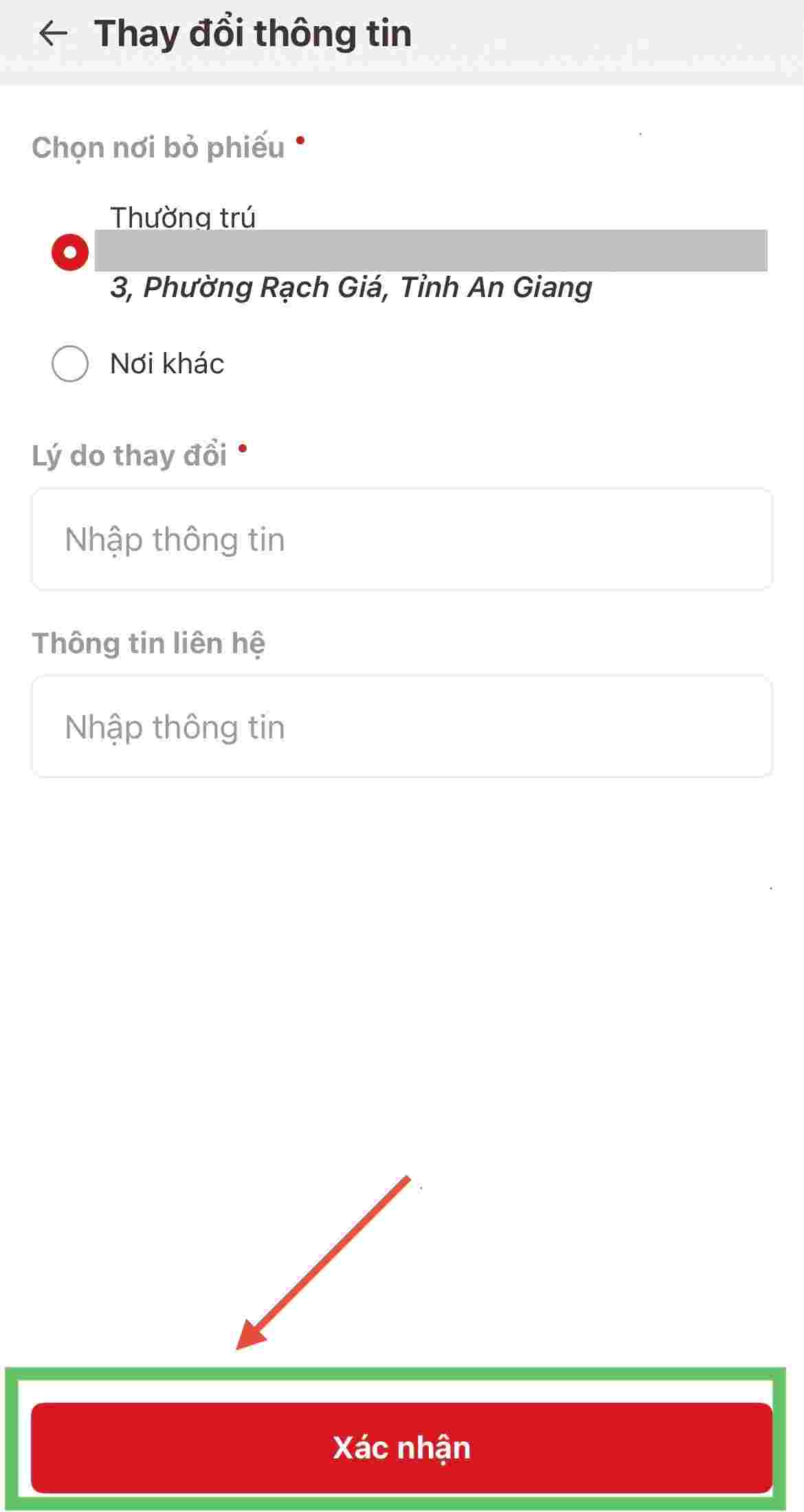This screenshot has width=804, height=1512.
Task: Go back using the arrow icon
Action: pyautogui.click(x=54, y=34)
